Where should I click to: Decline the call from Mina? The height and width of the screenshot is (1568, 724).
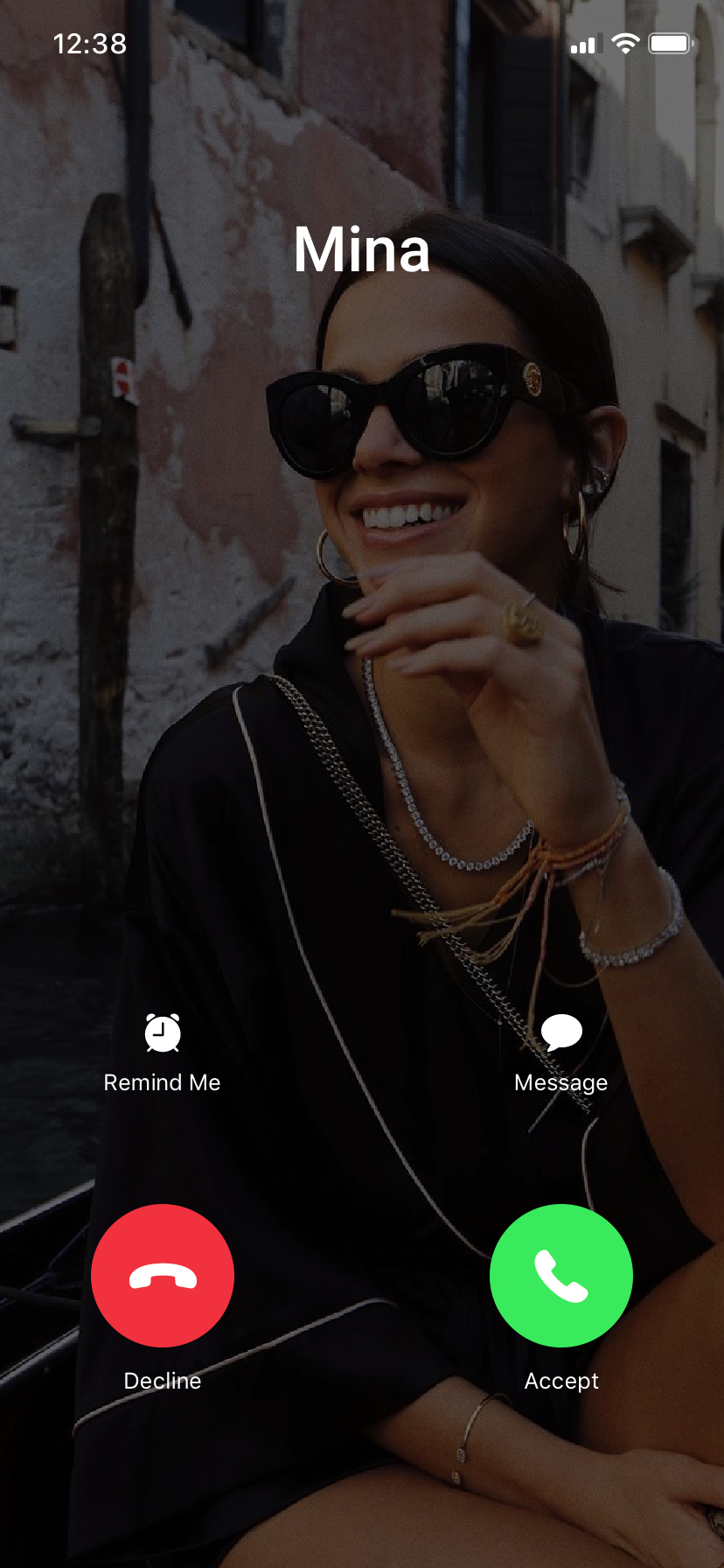(163, 1275)
